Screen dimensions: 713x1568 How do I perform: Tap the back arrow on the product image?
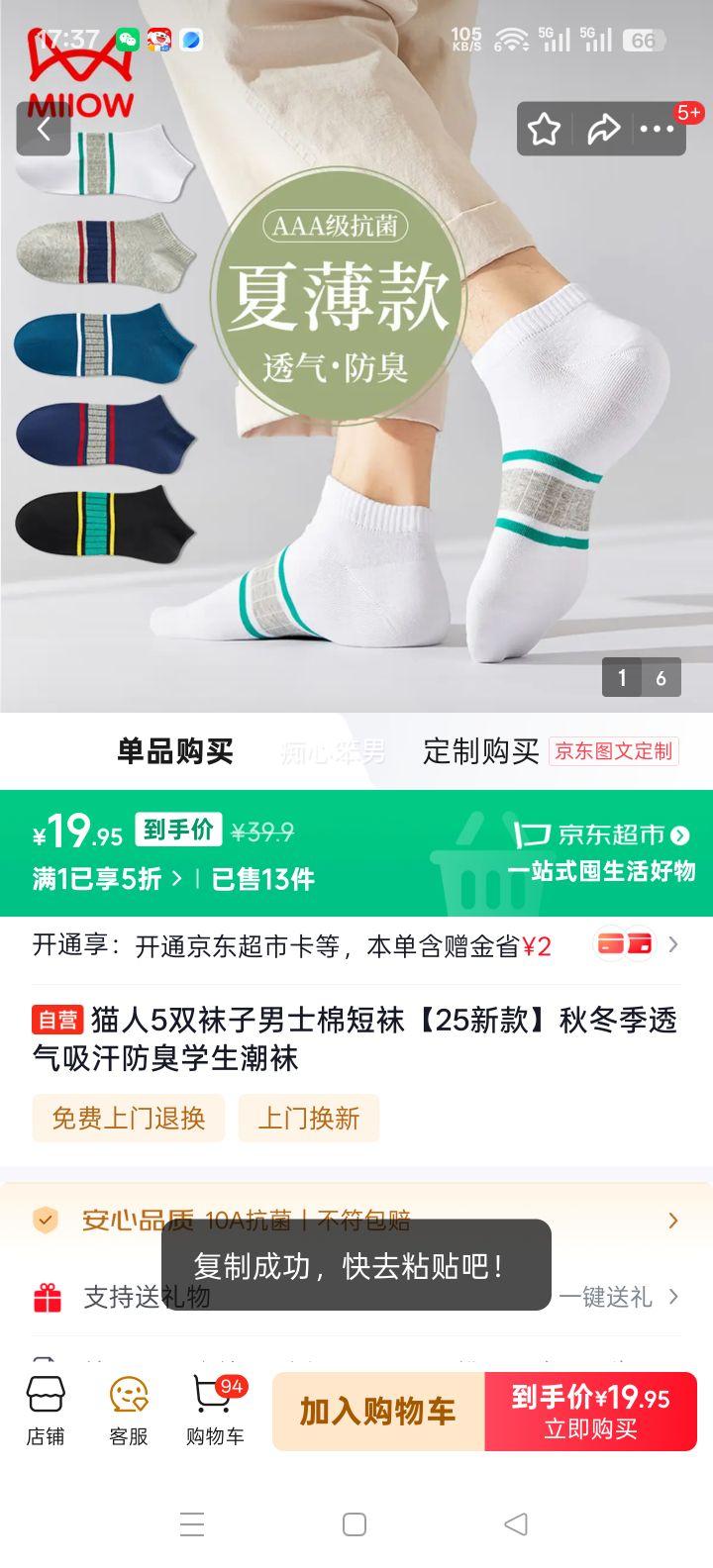[44, 130]
